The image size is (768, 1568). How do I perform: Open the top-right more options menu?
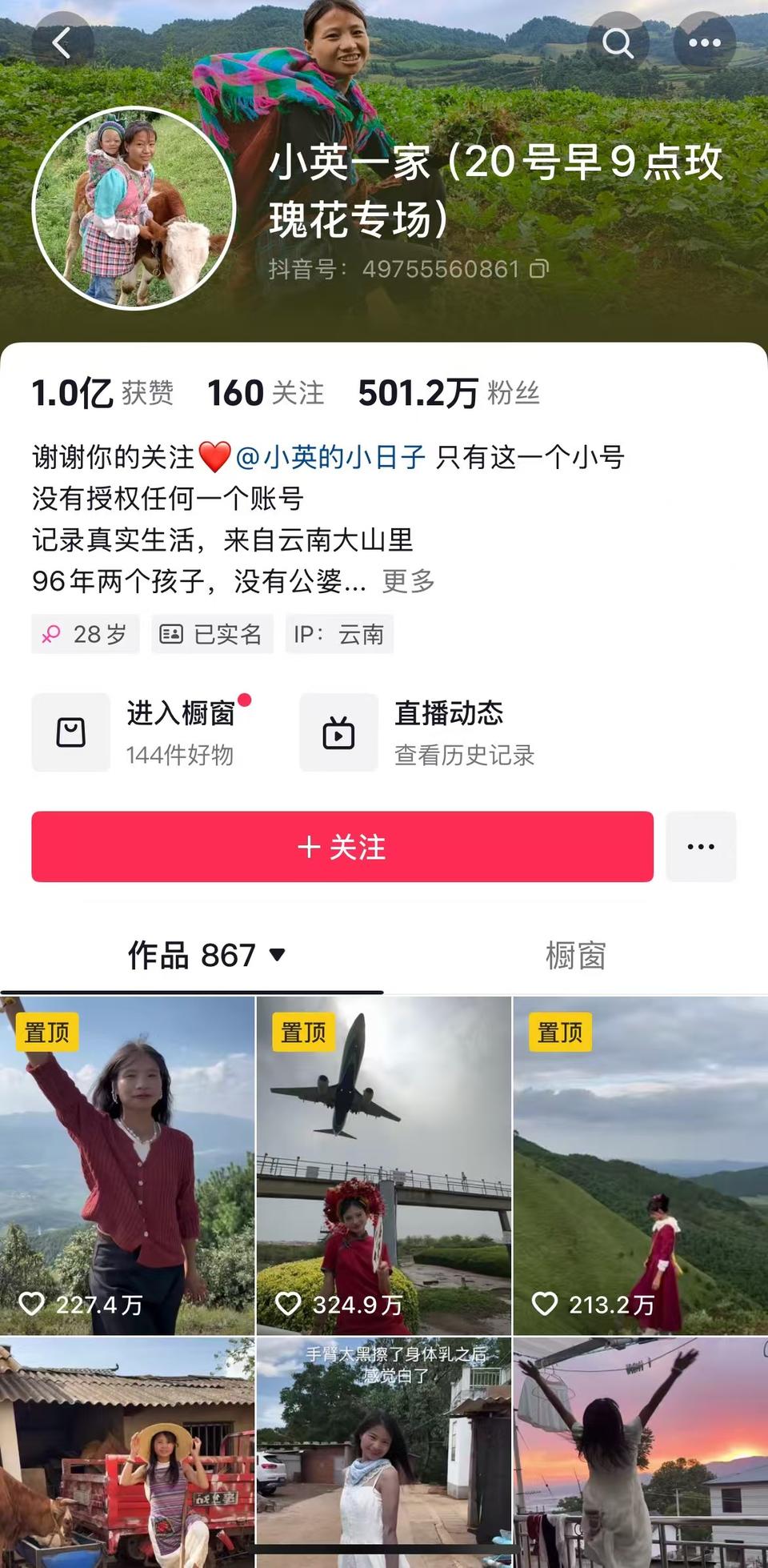pyautogui.click(x=704, y=42)
